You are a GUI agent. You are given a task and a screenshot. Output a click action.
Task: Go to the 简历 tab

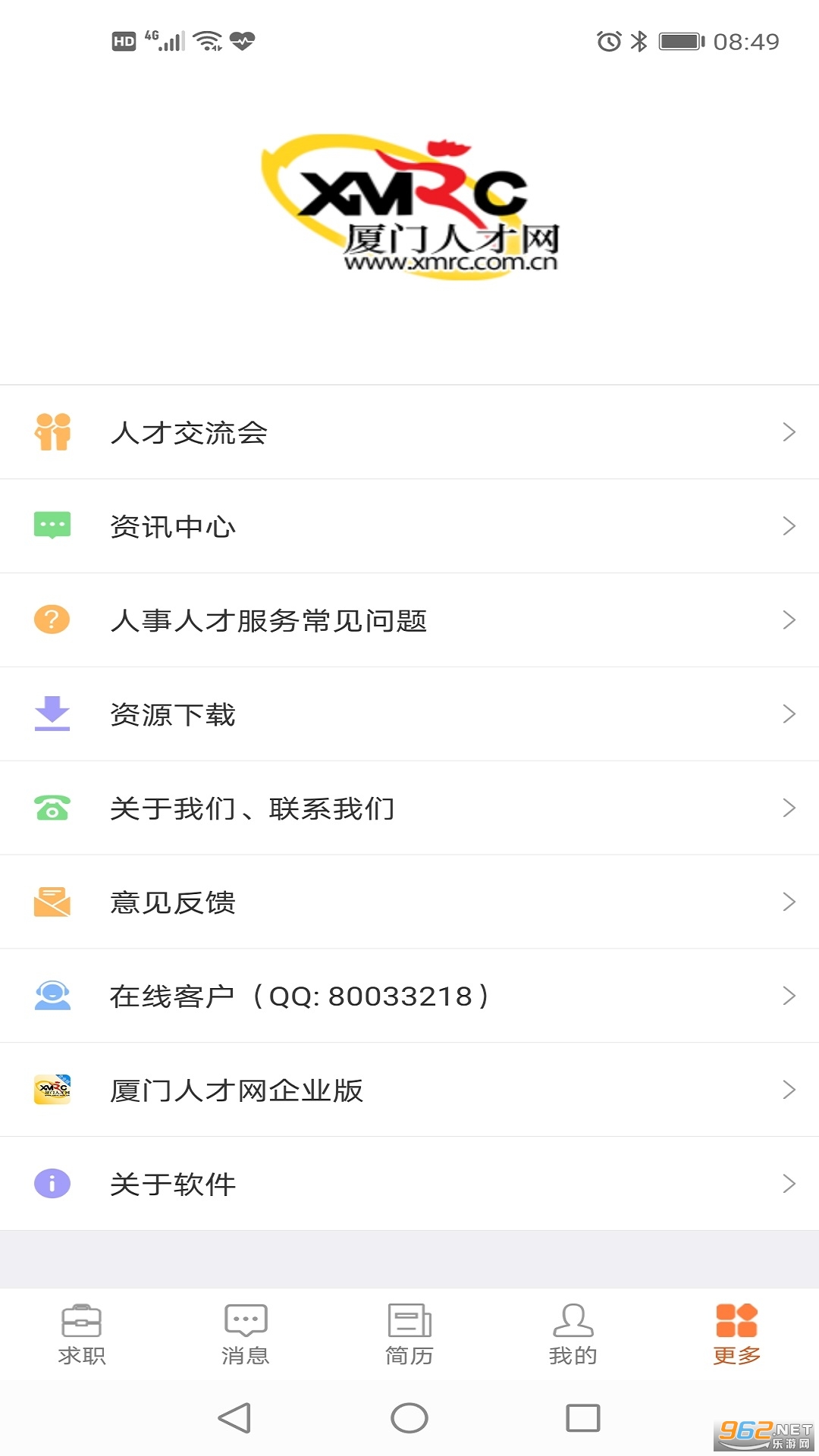(x=409, y=1335)
